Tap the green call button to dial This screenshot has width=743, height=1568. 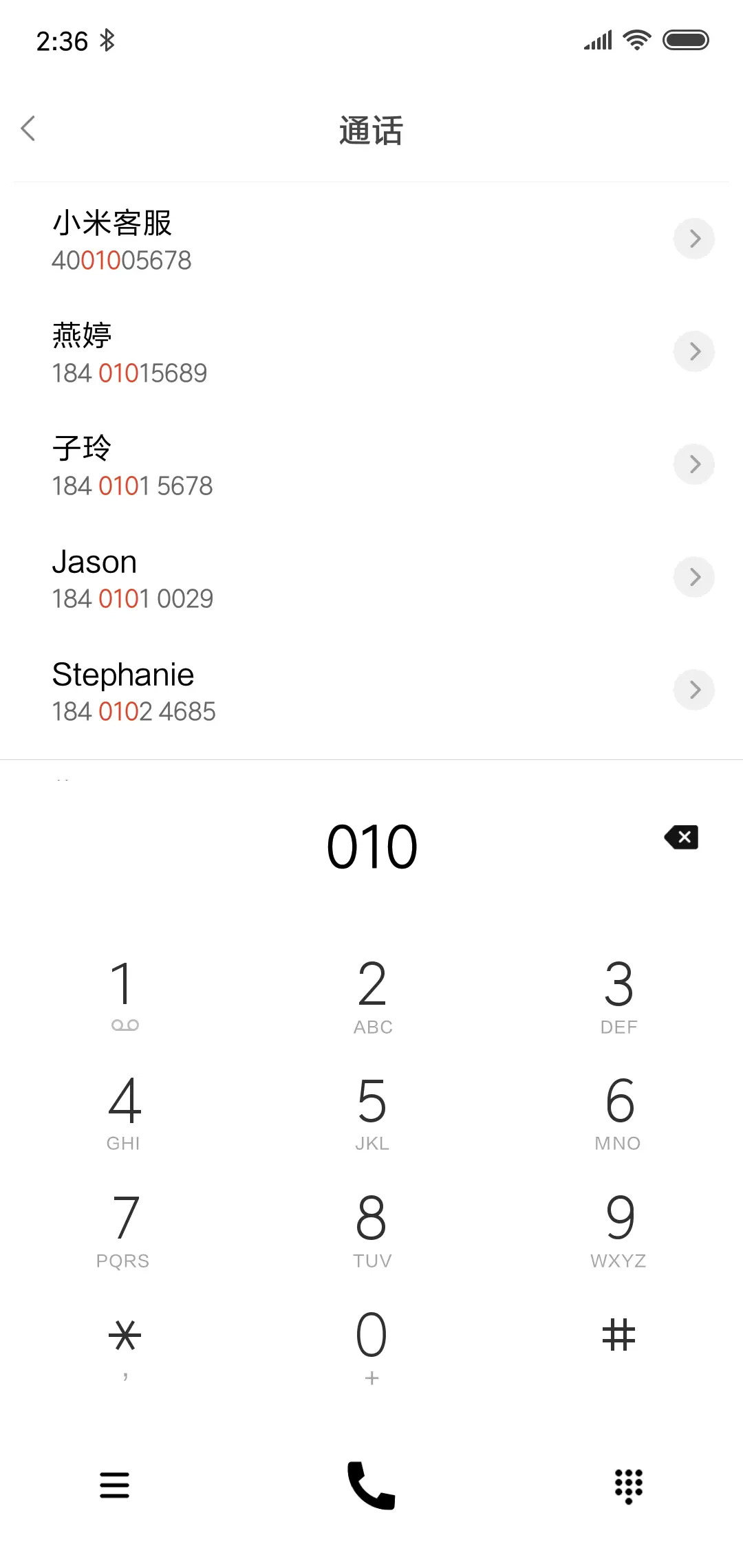pos(371,1485)
